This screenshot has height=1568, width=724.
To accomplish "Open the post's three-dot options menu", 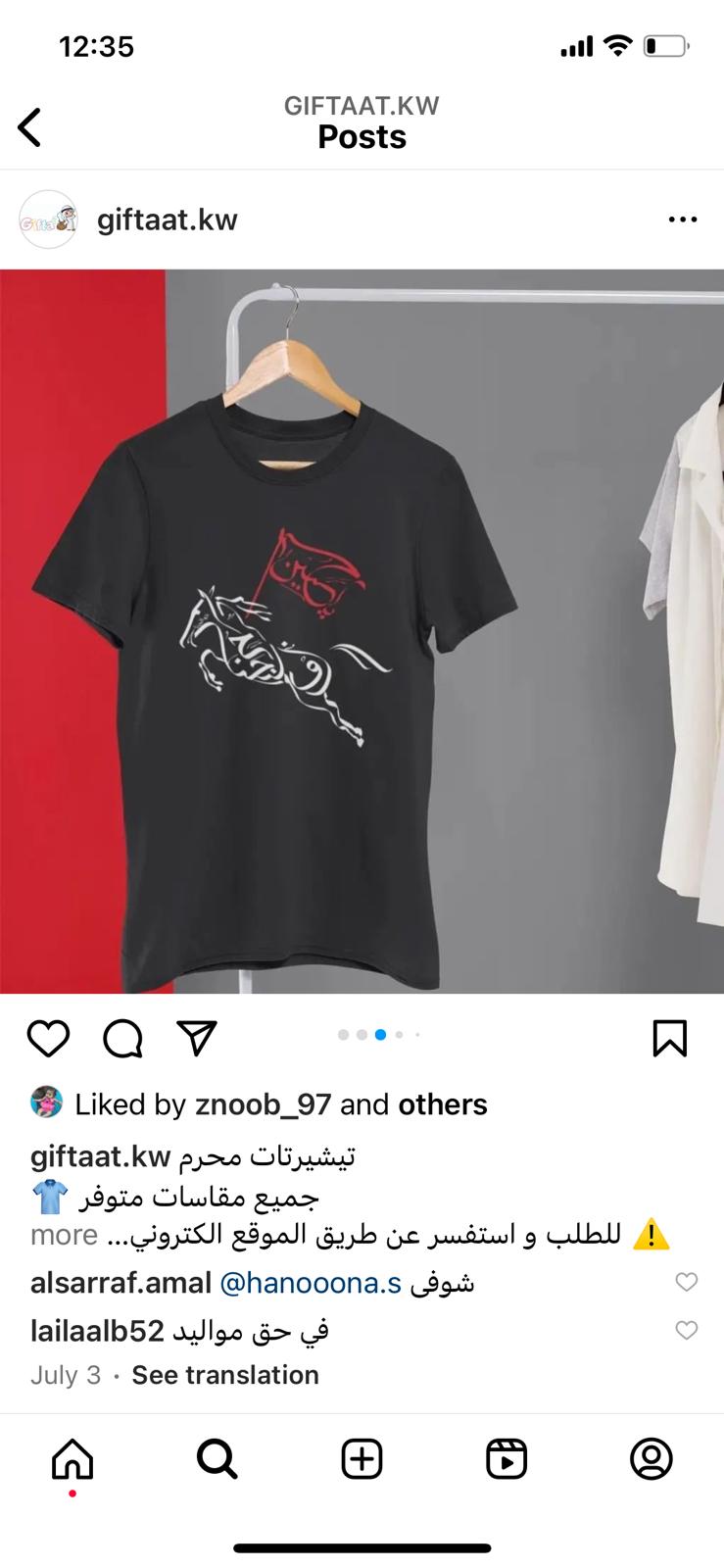I will pos(682,220).
